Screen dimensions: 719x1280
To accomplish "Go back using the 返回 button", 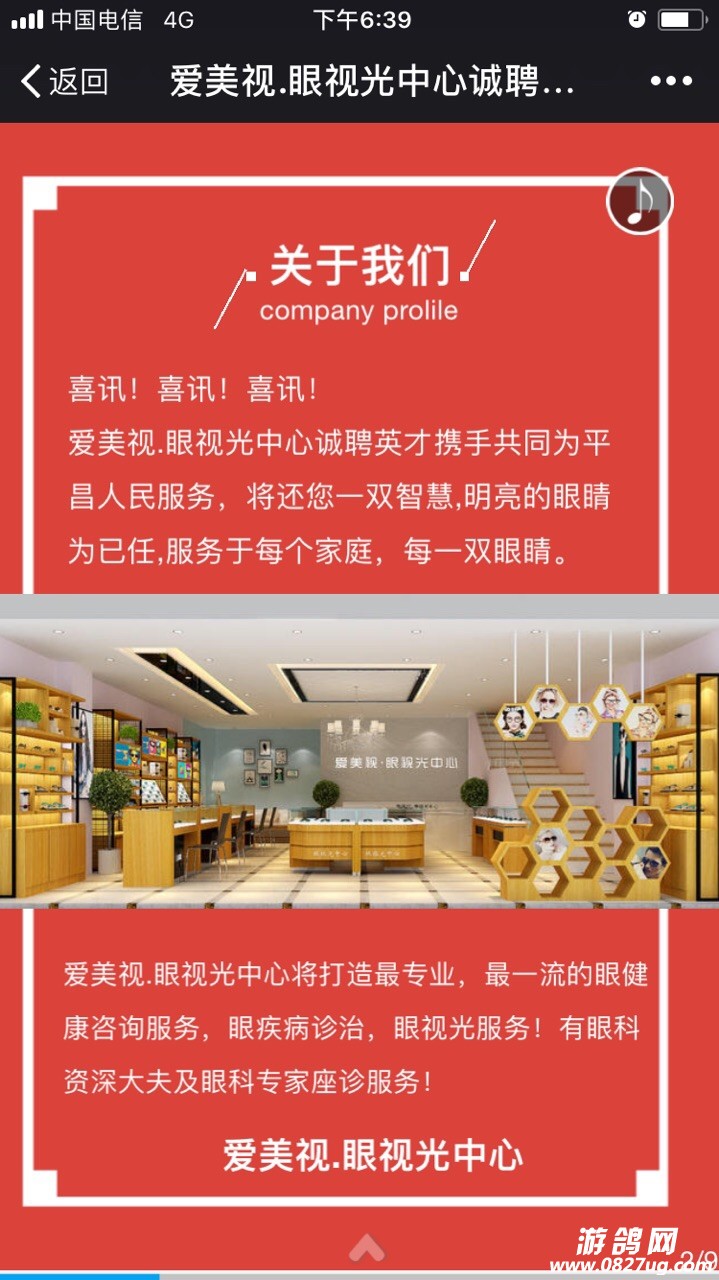I will click(64, 82).
